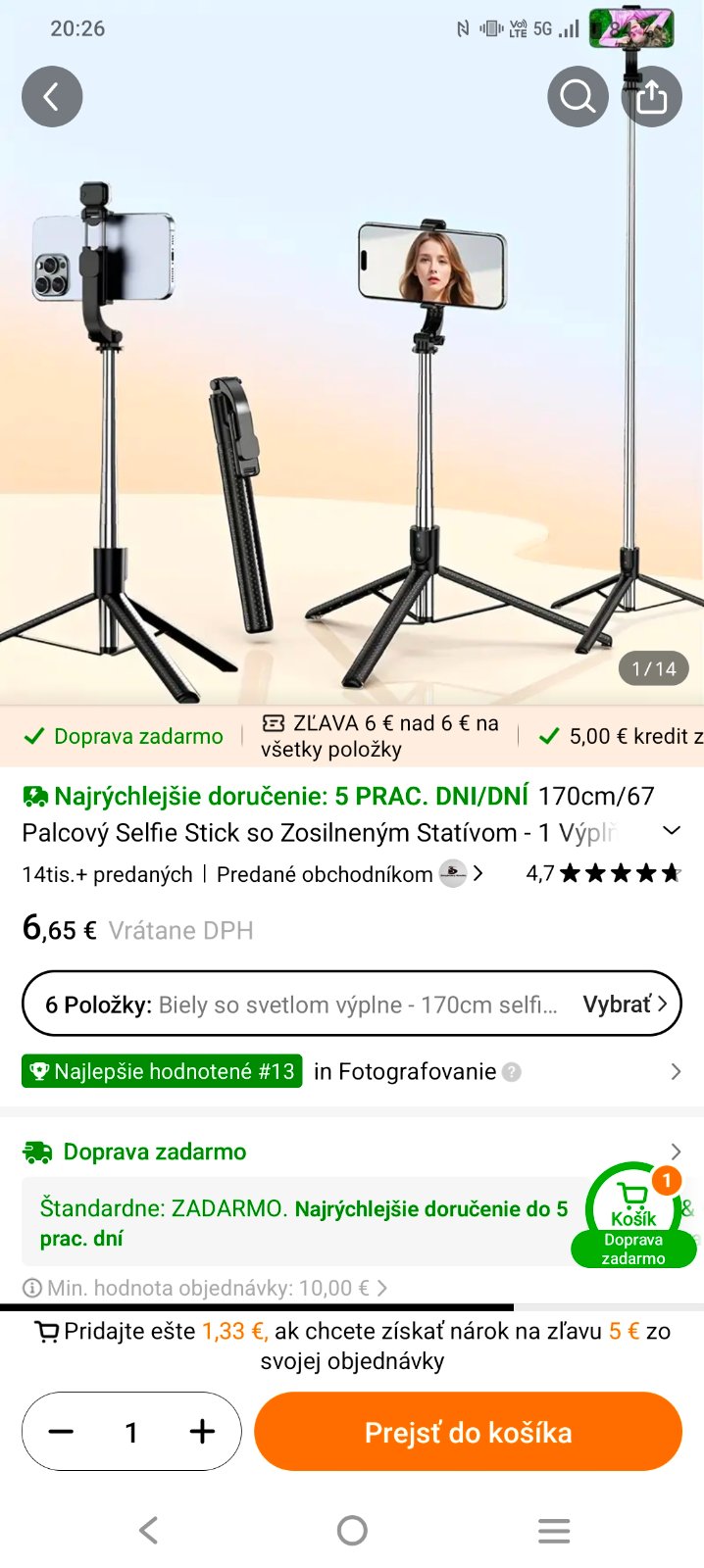The image size is (704, 1568).
Task: Tap Prejsť do košíka
Action: pyautogui.click(x=468, y=1432)
